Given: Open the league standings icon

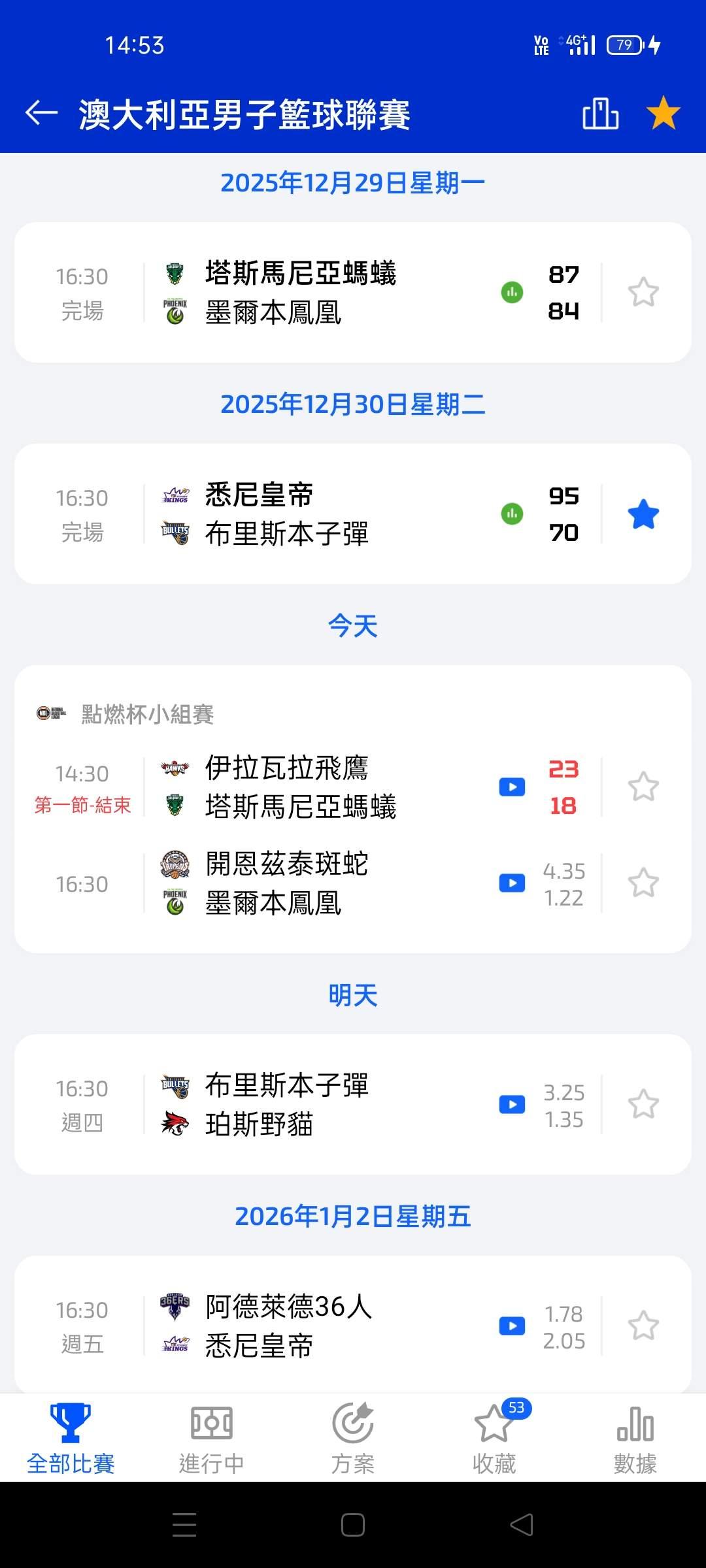Looking at the screenshot, I should tap(600, 113).
